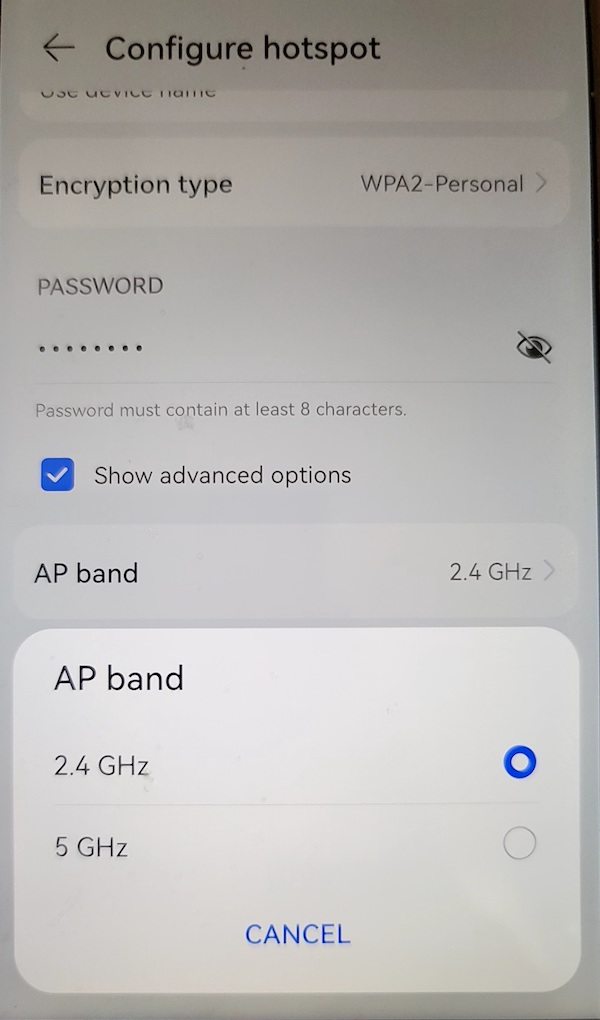Open Encryption type setting
The image size is (600, 1020).
click(294, 184)
